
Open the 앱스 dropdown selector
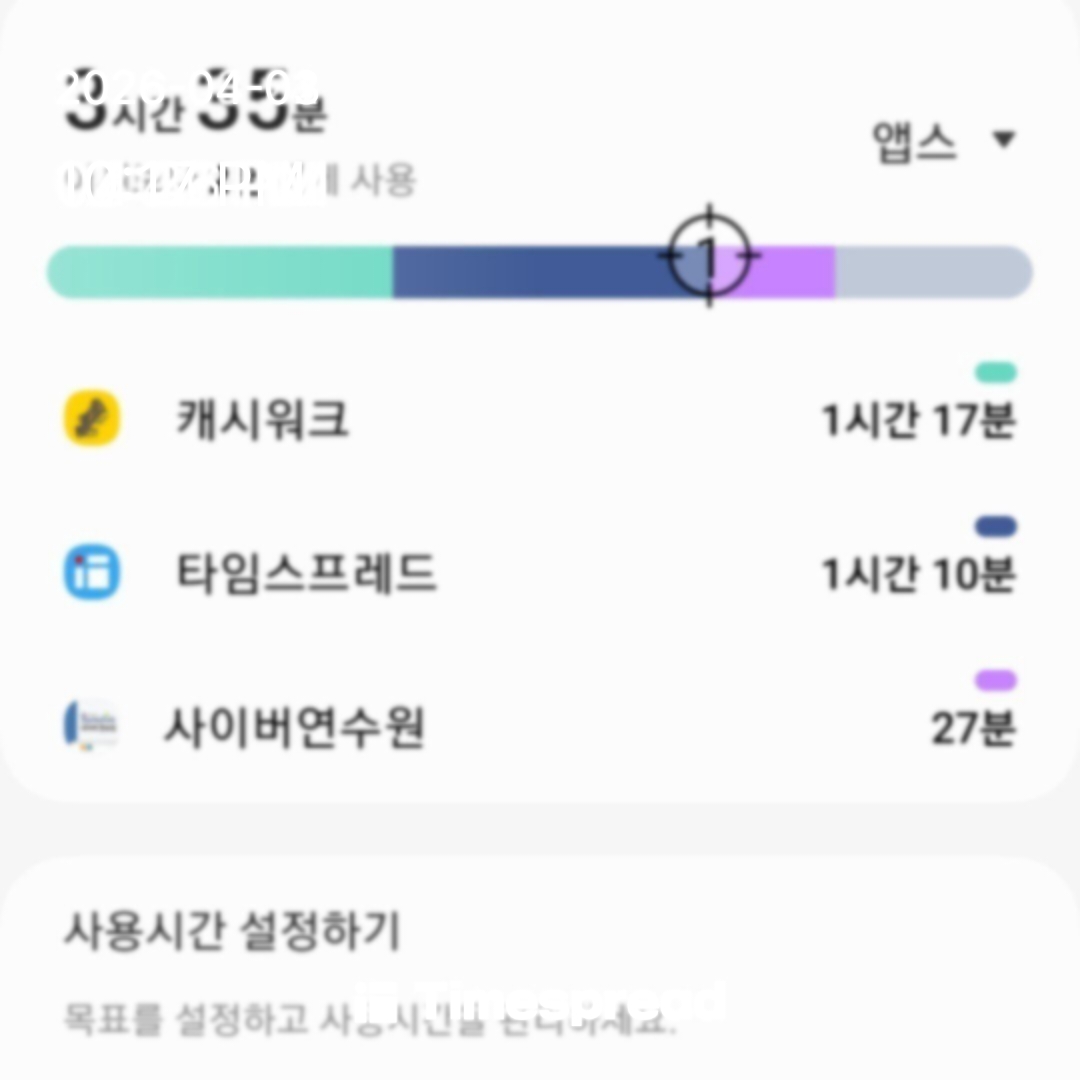point(942,142)
